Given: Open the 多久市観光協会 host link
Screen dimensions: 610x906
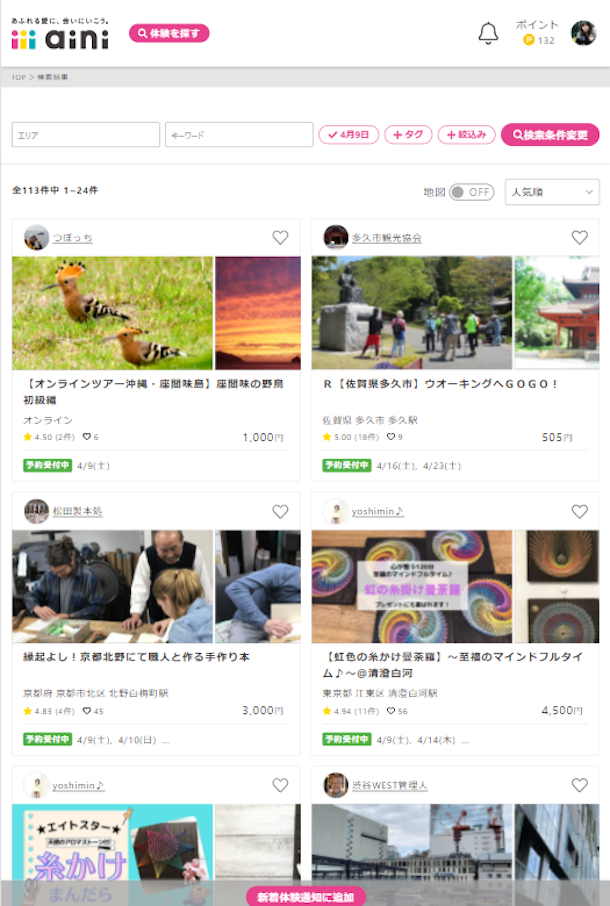Looking at the screenshot, I should coord(386,238).
